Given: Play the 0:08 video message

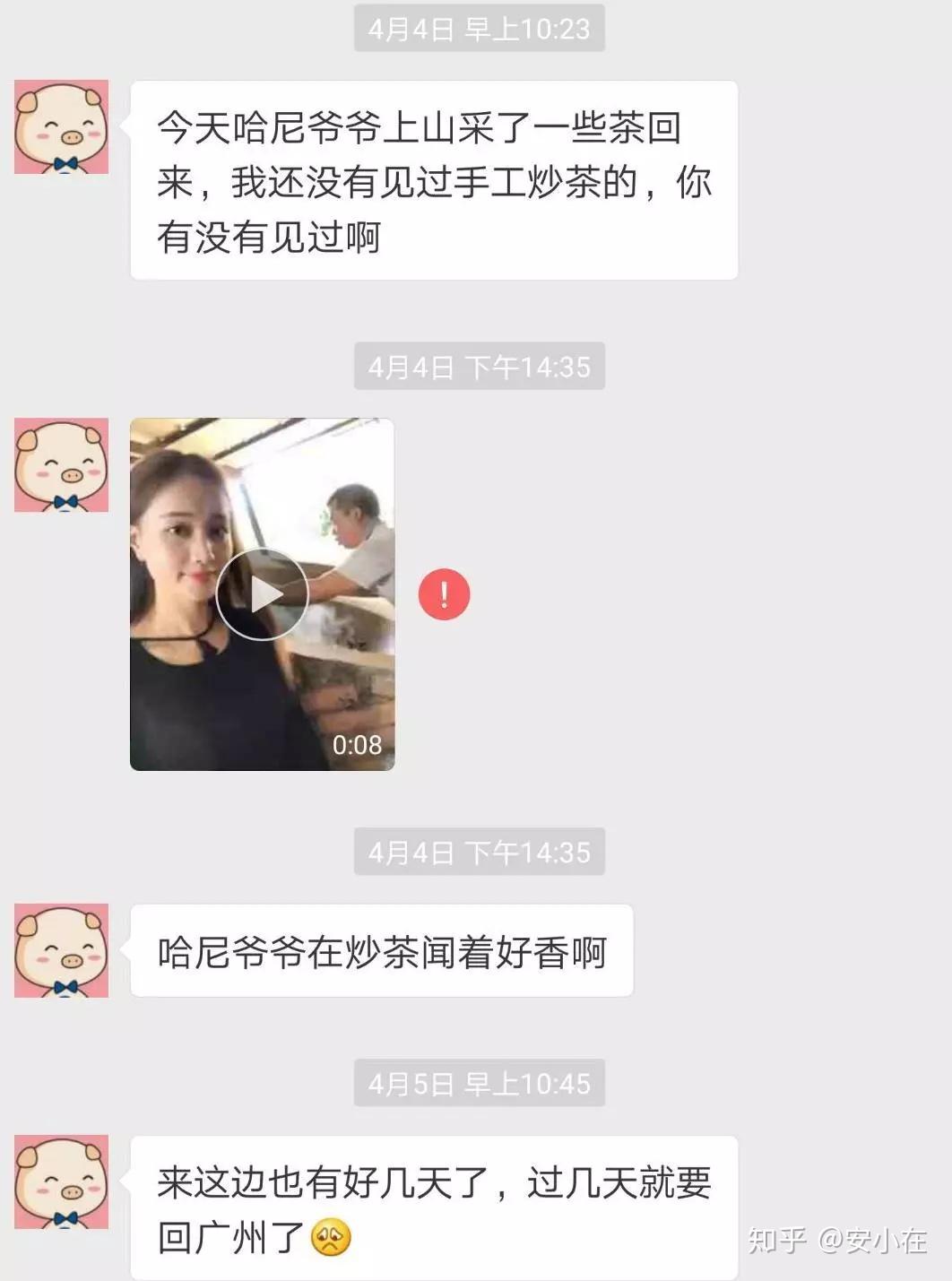Looking at the screenshot, I should coord(262,593).
